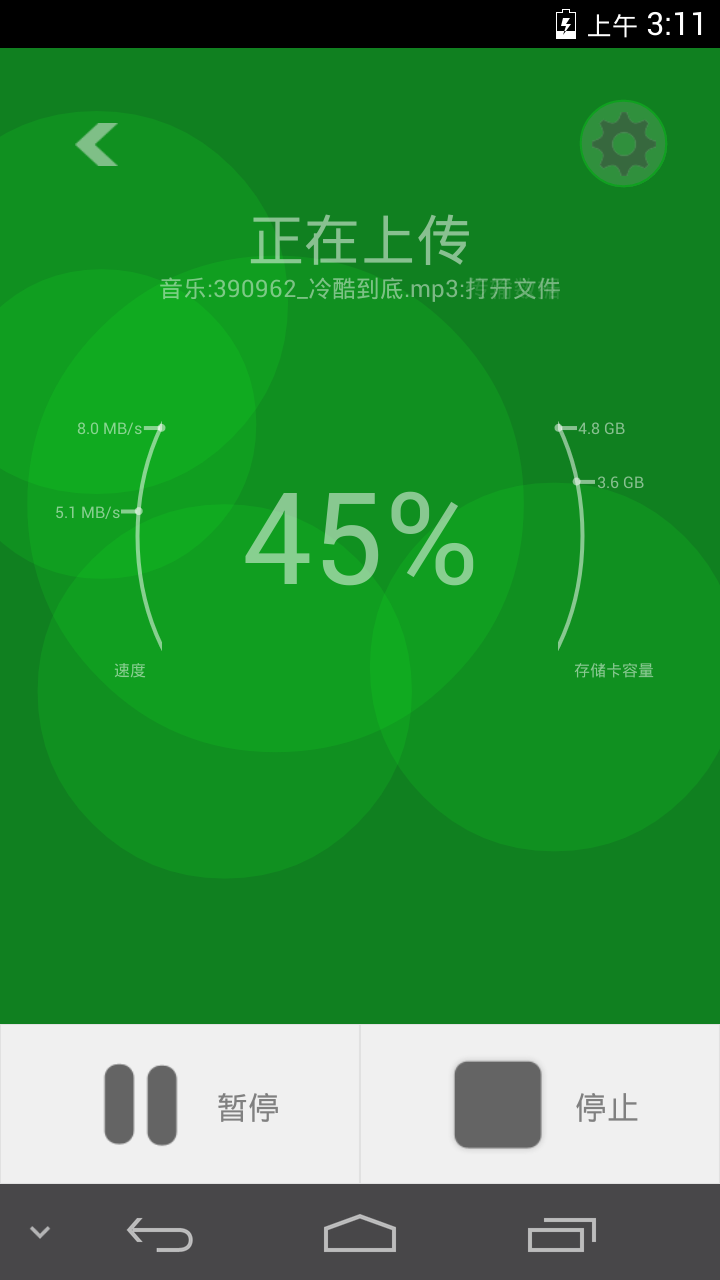The height and width of the screenshot is (1280, 720).
Task: Go back using the left chevron arrow
Action: pyautogui.click(x=96, y=145)
